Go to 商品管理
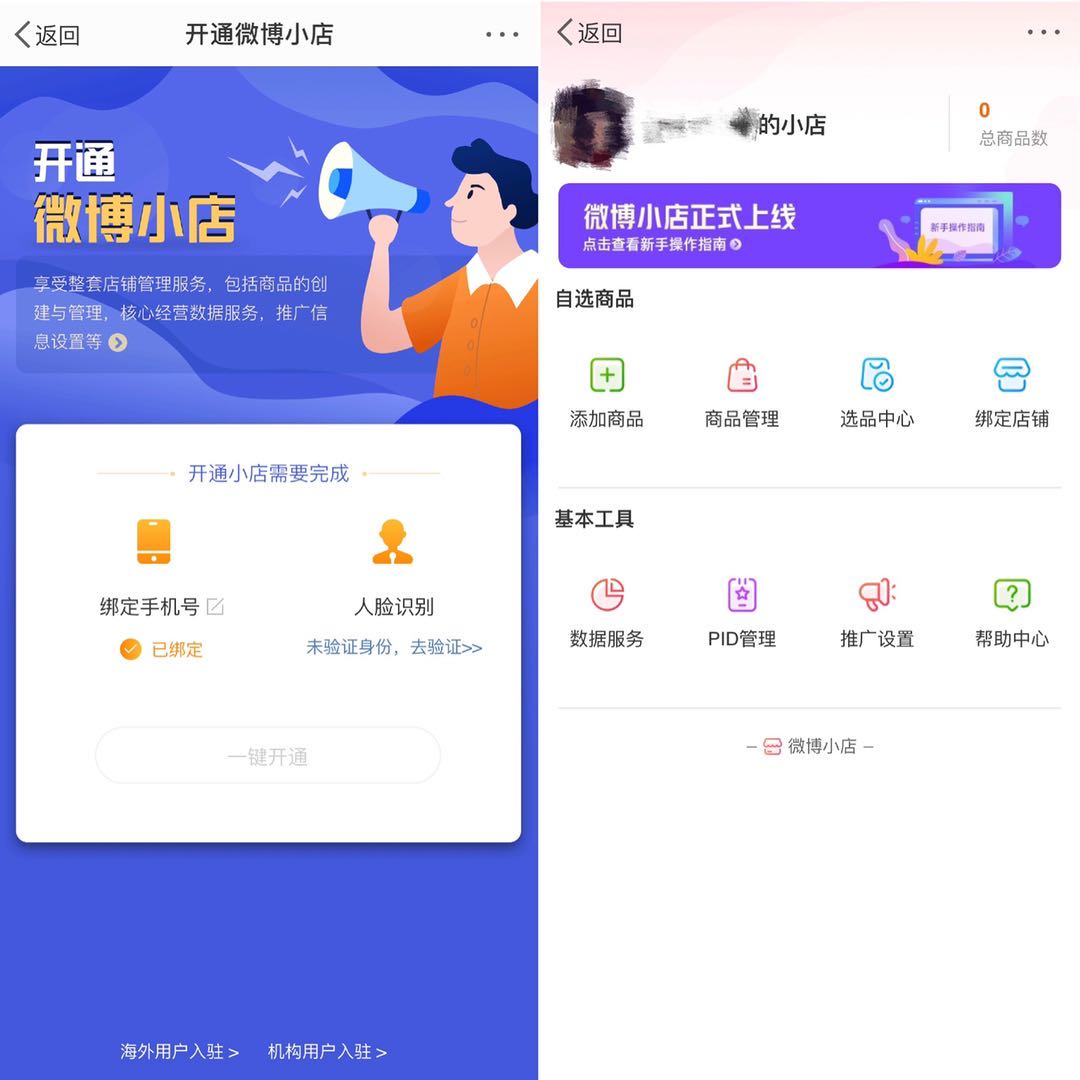The image size is (1080, 1080). [x=741, y=392]
